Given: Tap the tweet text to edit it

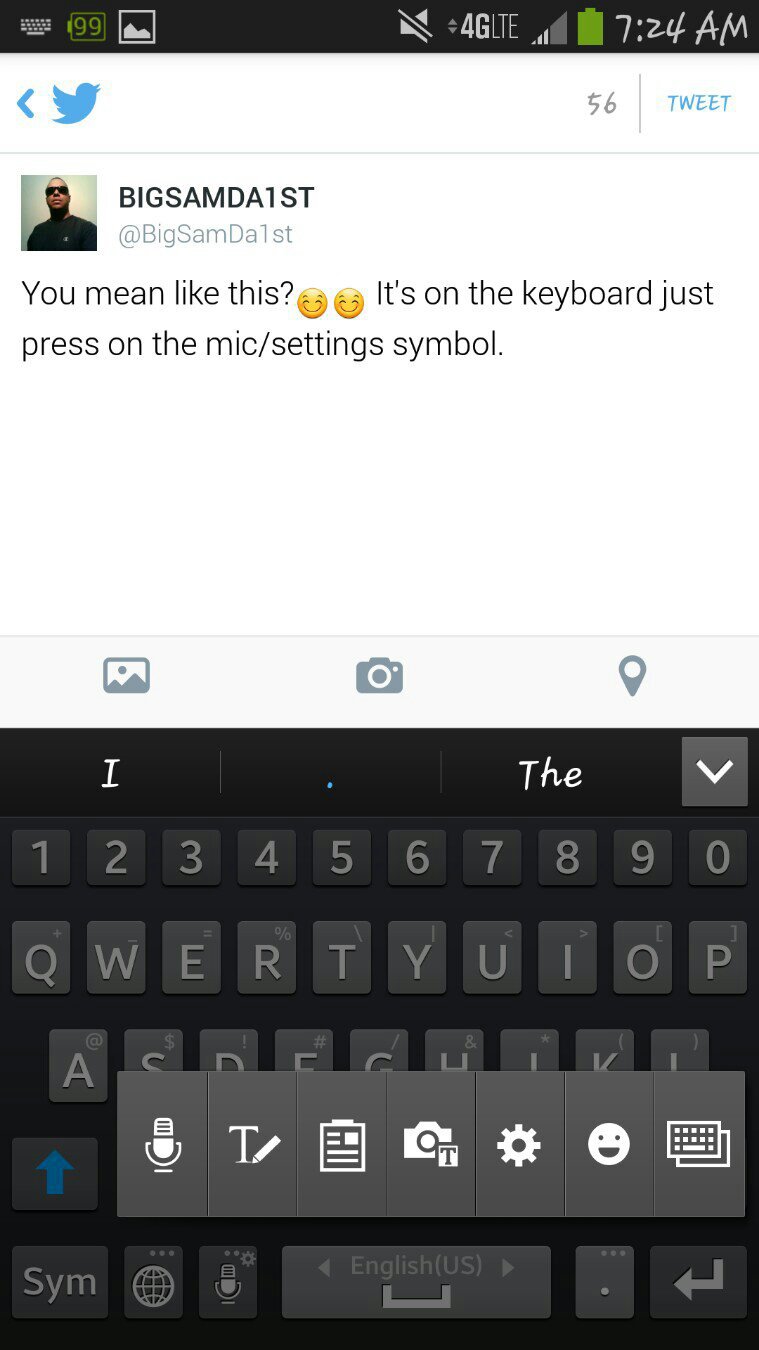Looking at the screenshot, I should click(x=370, y=319).
